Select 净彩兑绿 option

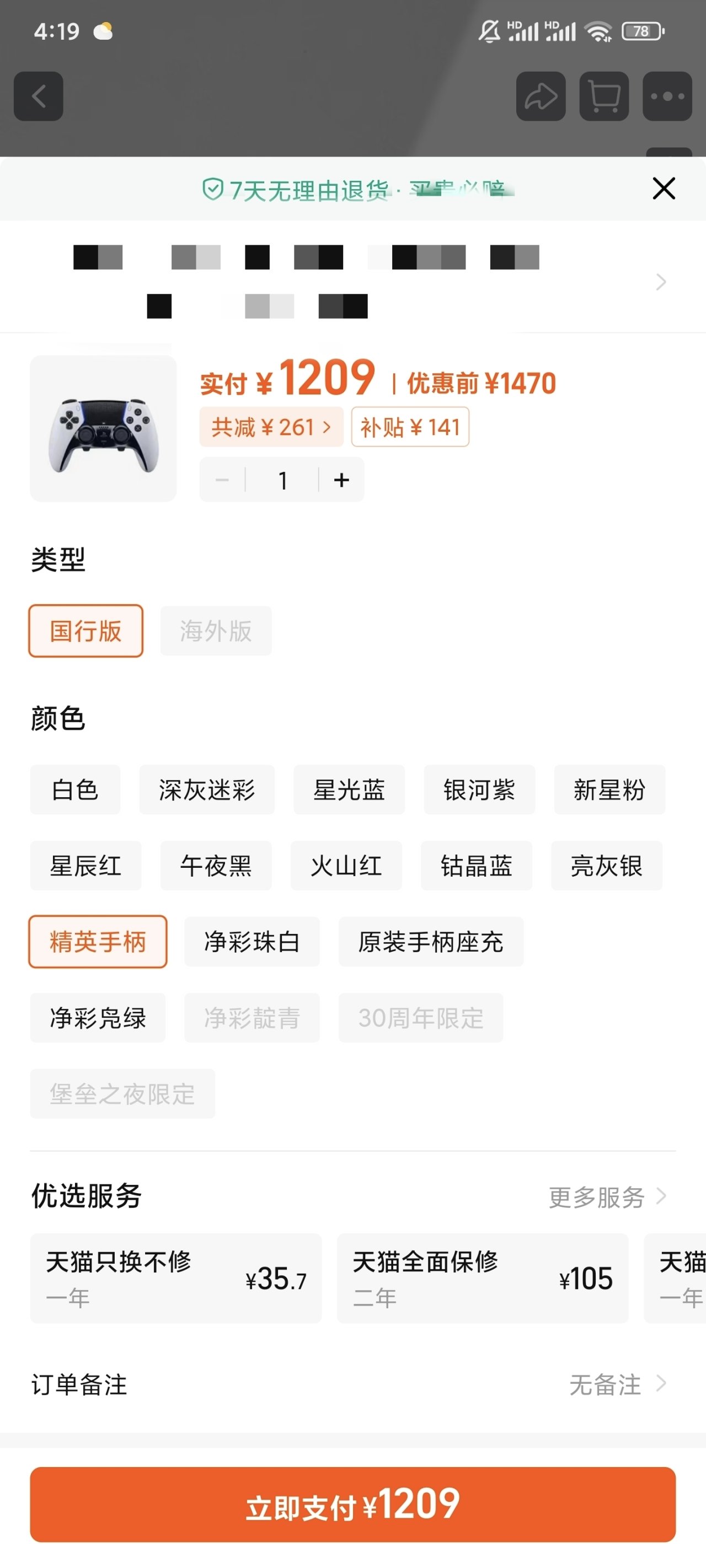click(x=98, y=1017)
